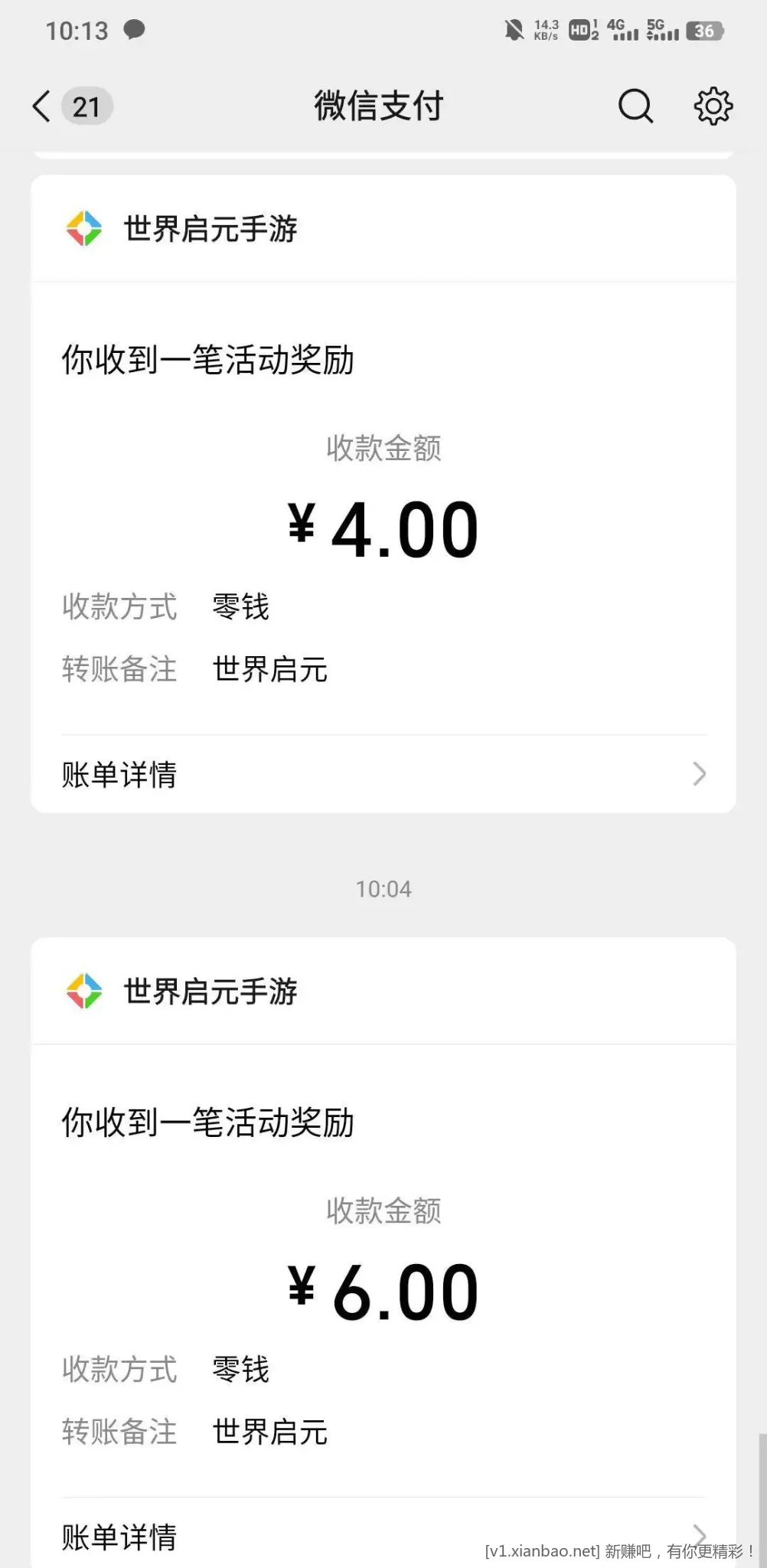Open 账单详情 for the ¥6.00 reward
The height and width of the screenshot is (1568, 767).
pyautogui.click(x=383, y=1535)
